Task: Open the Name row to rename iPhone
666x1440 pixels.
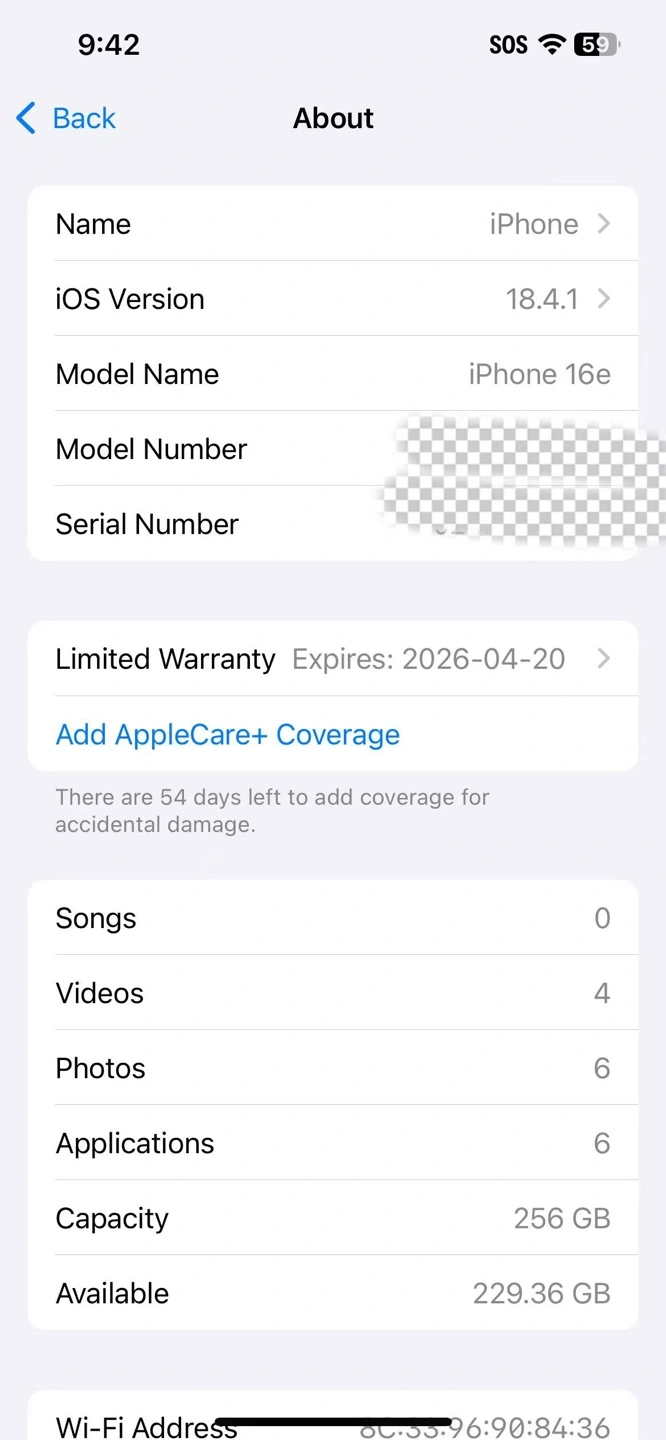Action: click(333, 223)
